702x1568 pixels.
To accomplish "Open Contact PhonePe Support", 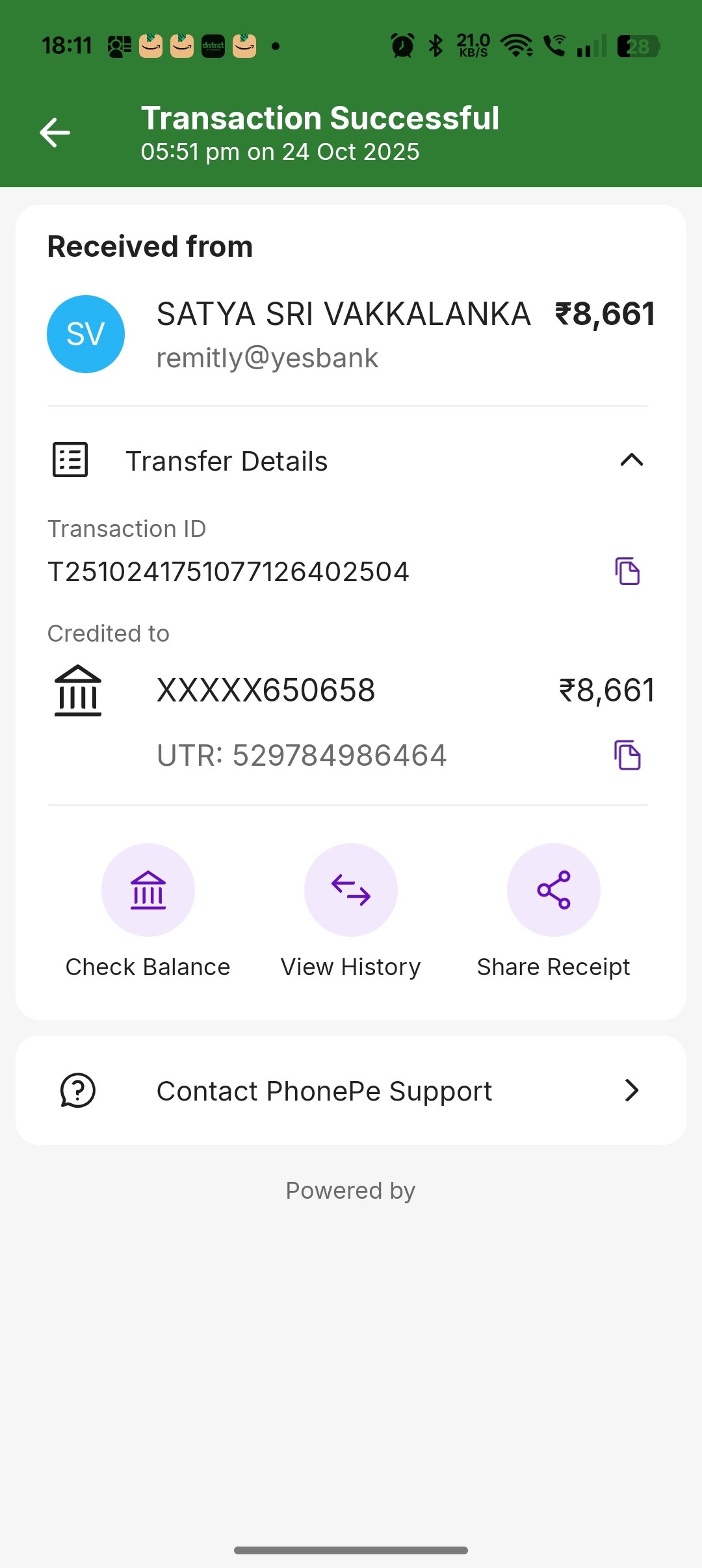I will tap(351, 1090).
